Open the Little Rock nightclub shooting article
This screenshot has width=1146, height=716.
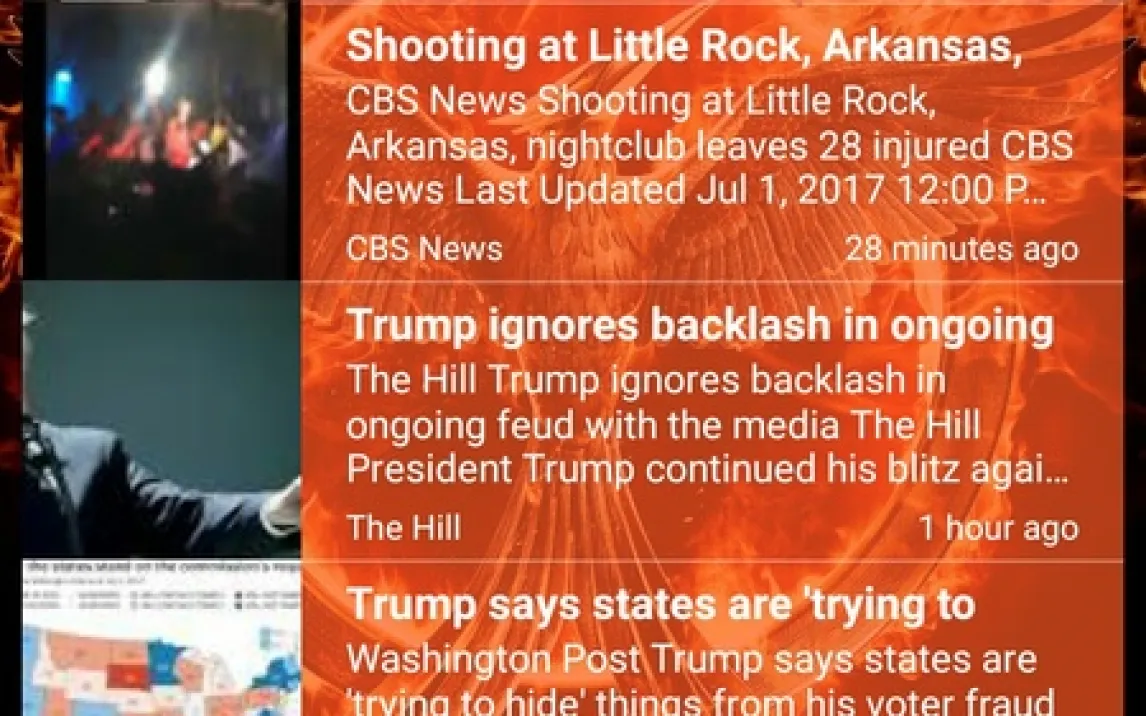coord(683,46)
